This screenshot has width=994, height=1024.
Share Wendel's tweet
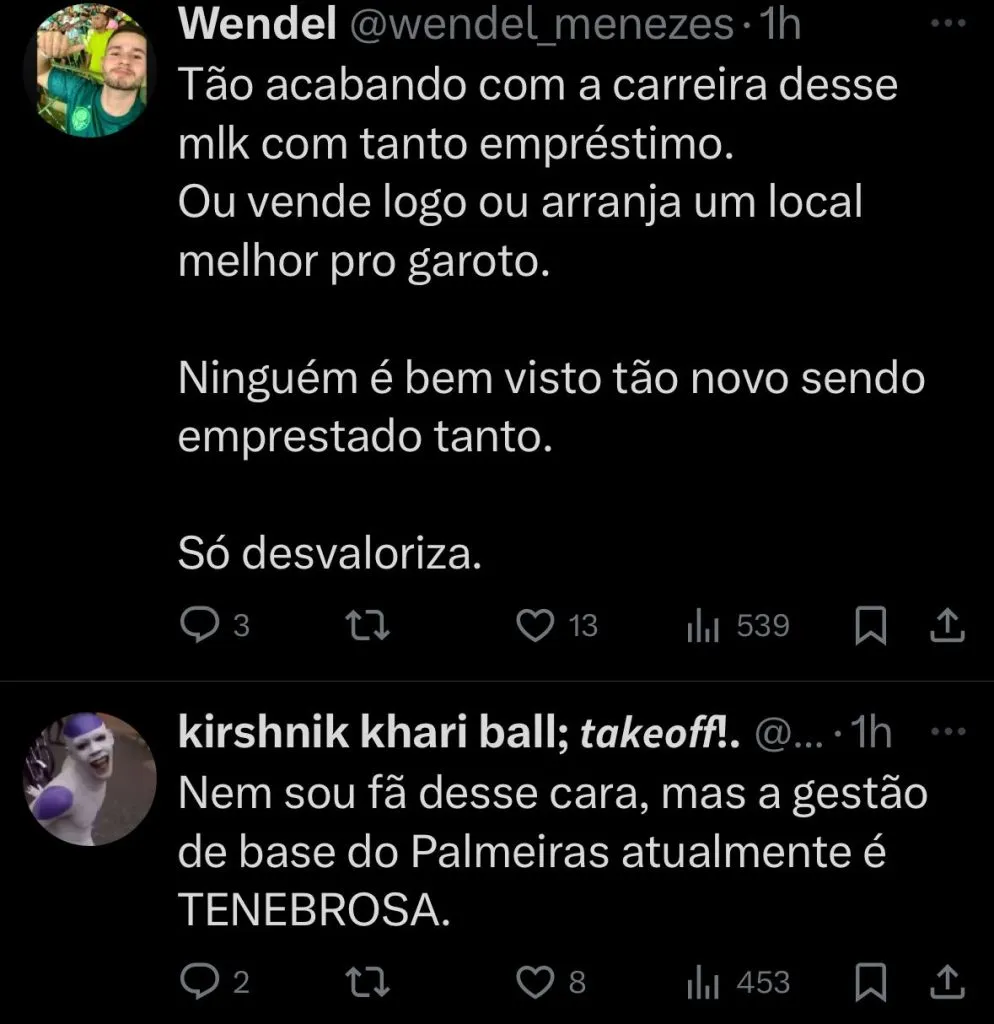946,626
